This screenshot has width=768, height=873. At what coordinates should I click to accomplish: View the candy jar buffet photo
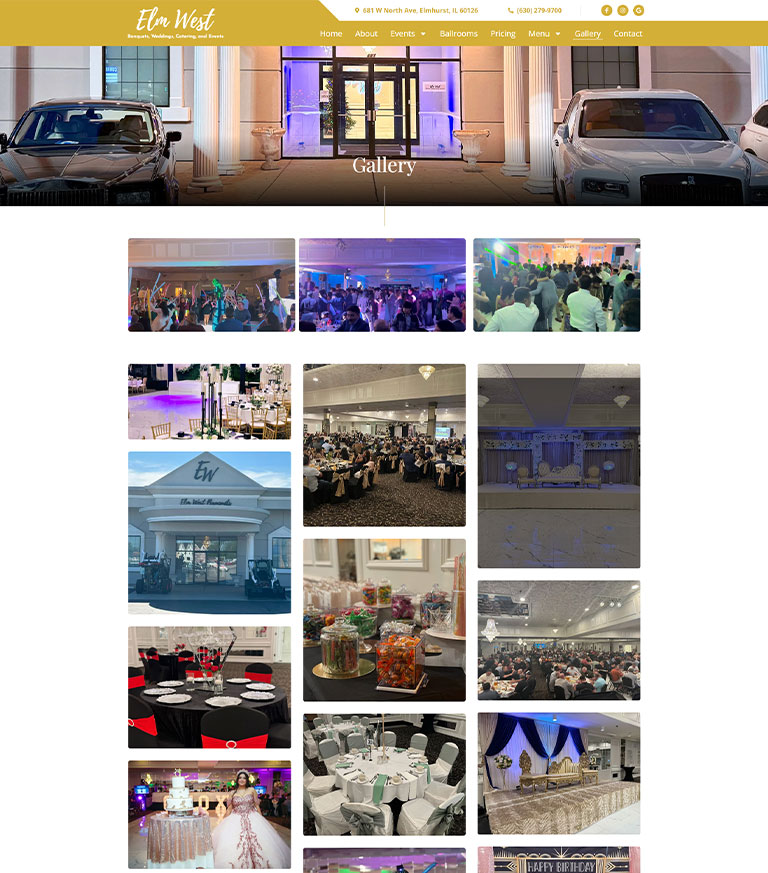(x=384, y=620)
